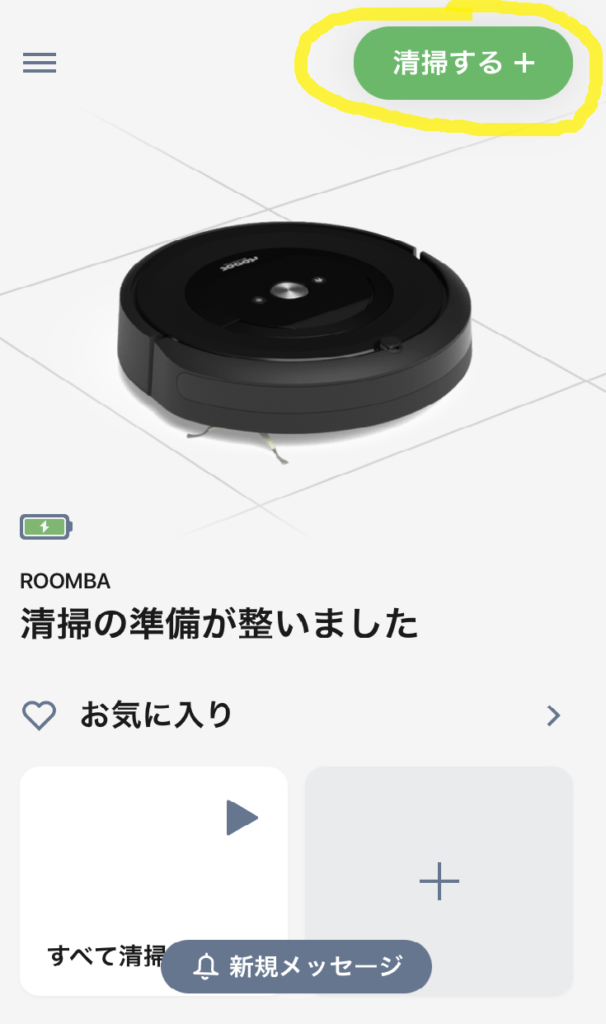
Task: Expand お気に入り with the chevron arrow
Action: click(554, 715)
